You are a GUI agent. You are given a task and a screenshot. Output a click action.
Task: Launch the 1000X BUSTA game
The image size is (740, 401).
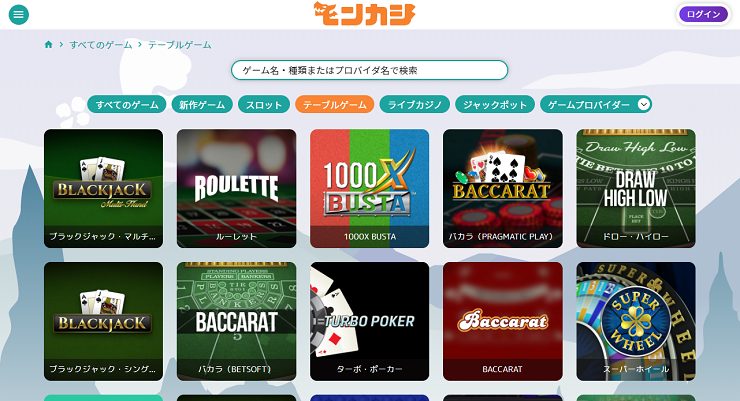tap(369, 188)
